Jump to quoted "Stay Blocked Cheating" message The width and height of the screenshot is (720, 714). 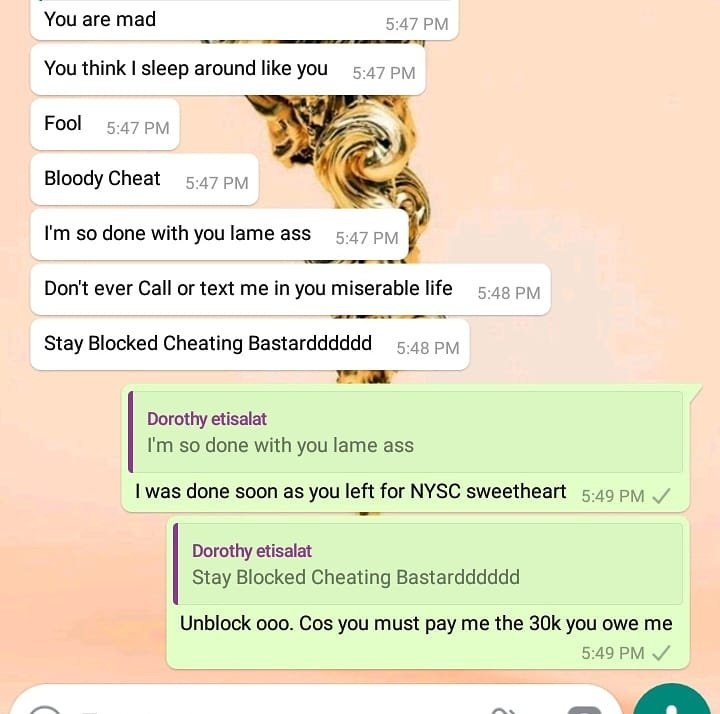pos(428,564)
